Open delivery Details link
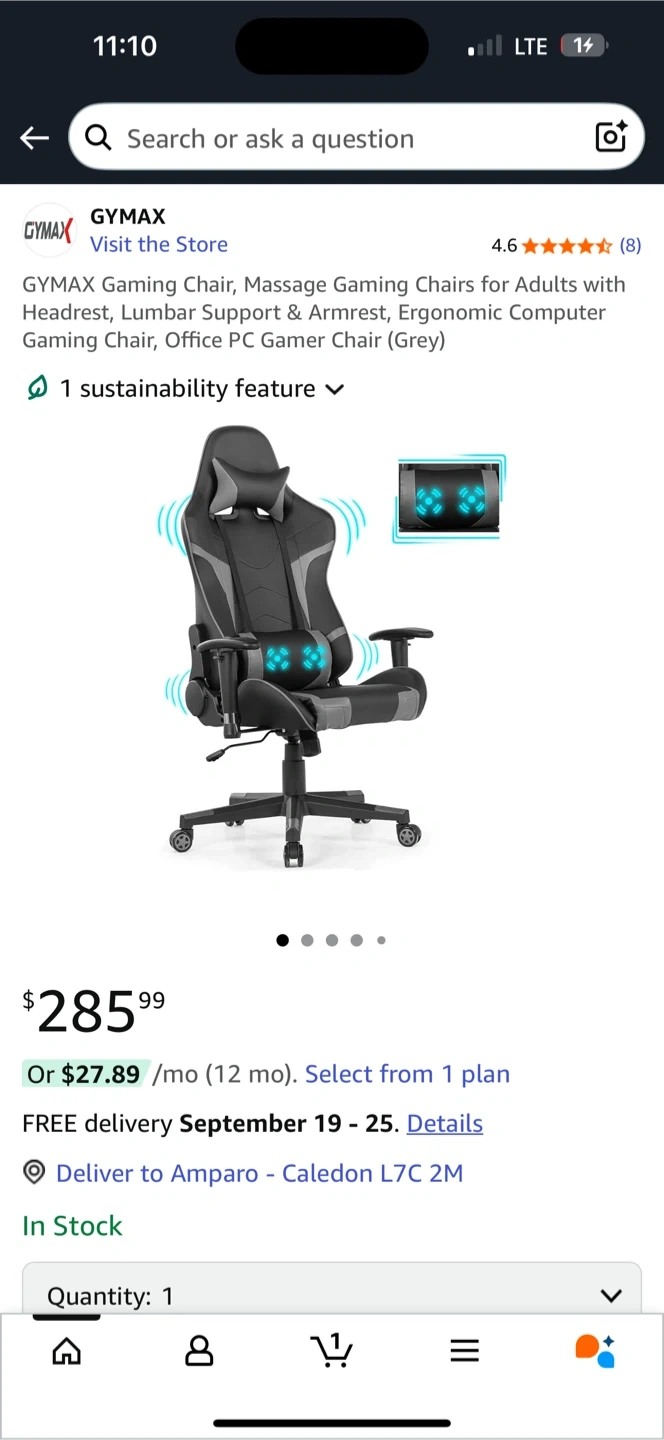This screenshot has width=664, height=1440. tap(445, 1123)
